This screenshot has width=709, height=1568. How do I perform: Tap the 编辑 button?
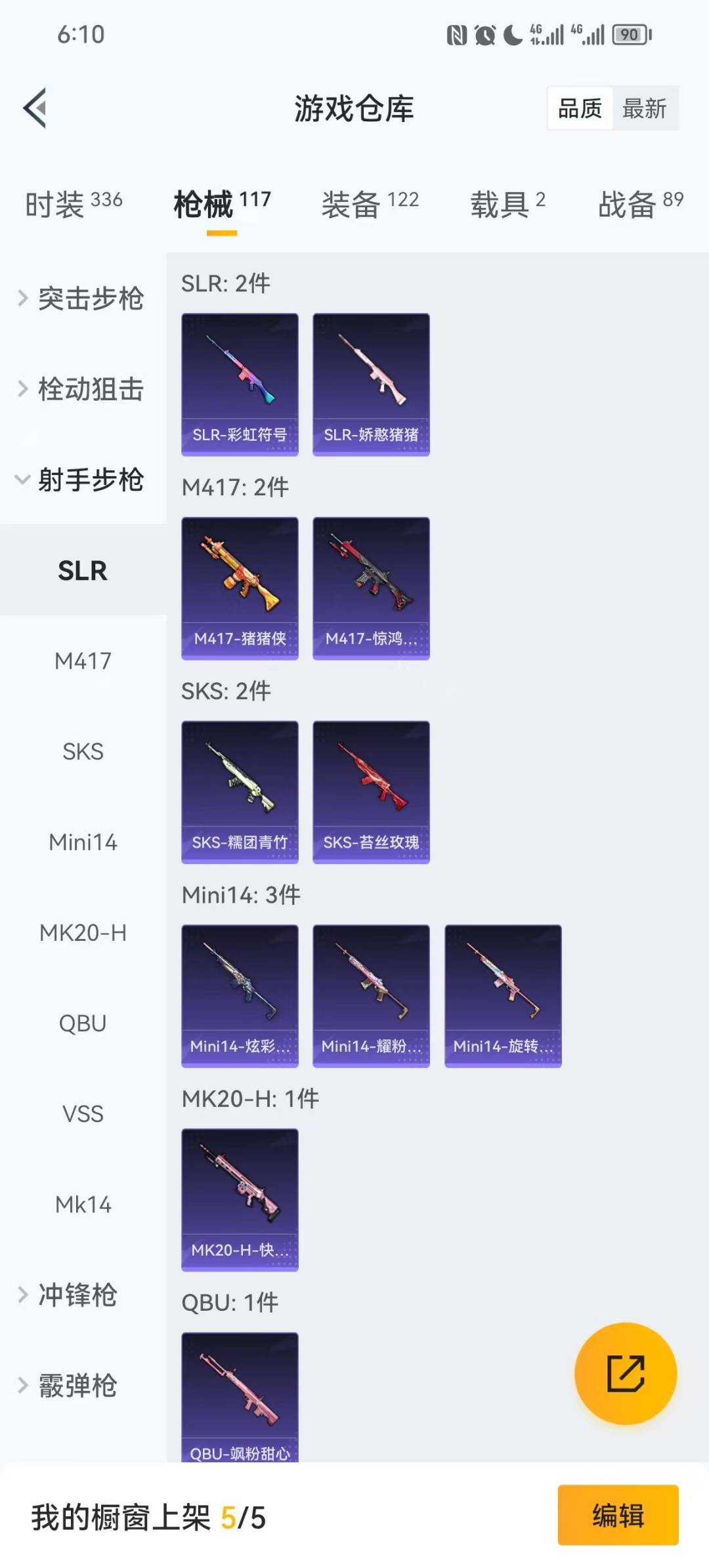point(618,1516)
